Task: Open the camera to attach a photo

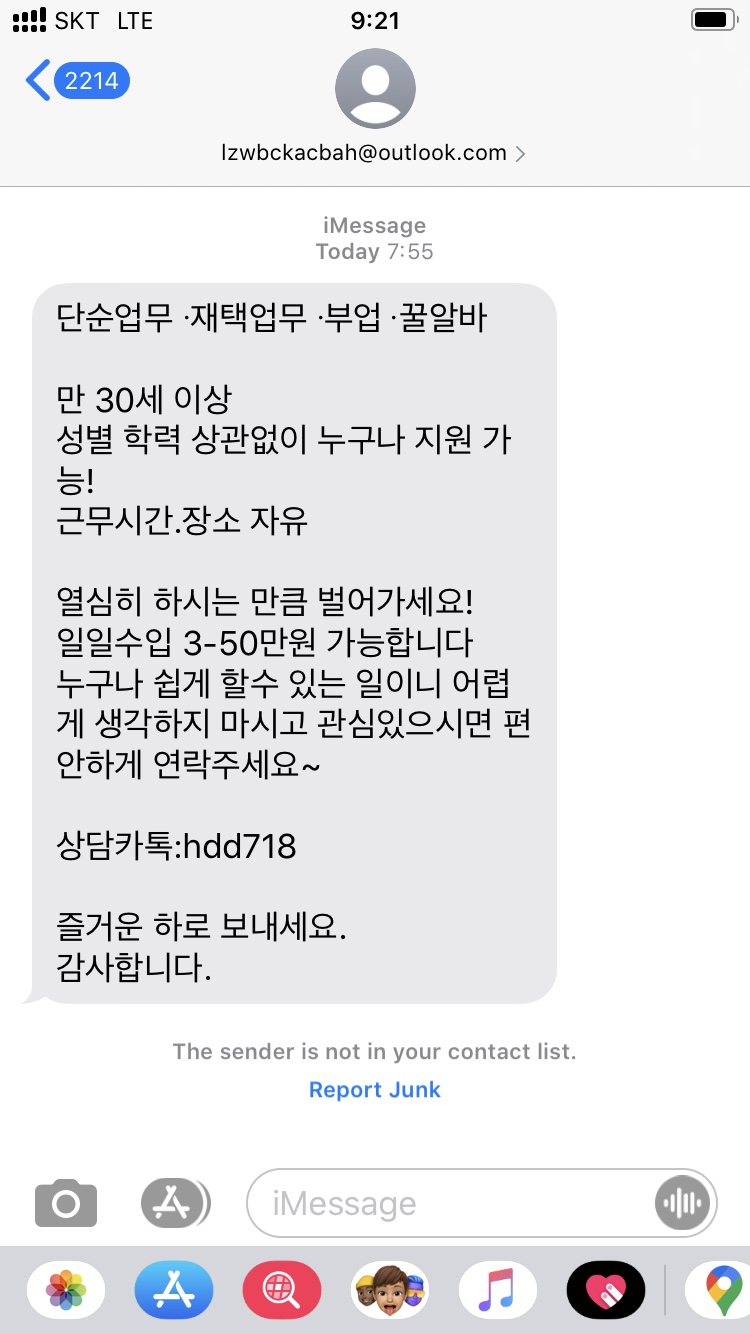Action: pos(66,1203)
